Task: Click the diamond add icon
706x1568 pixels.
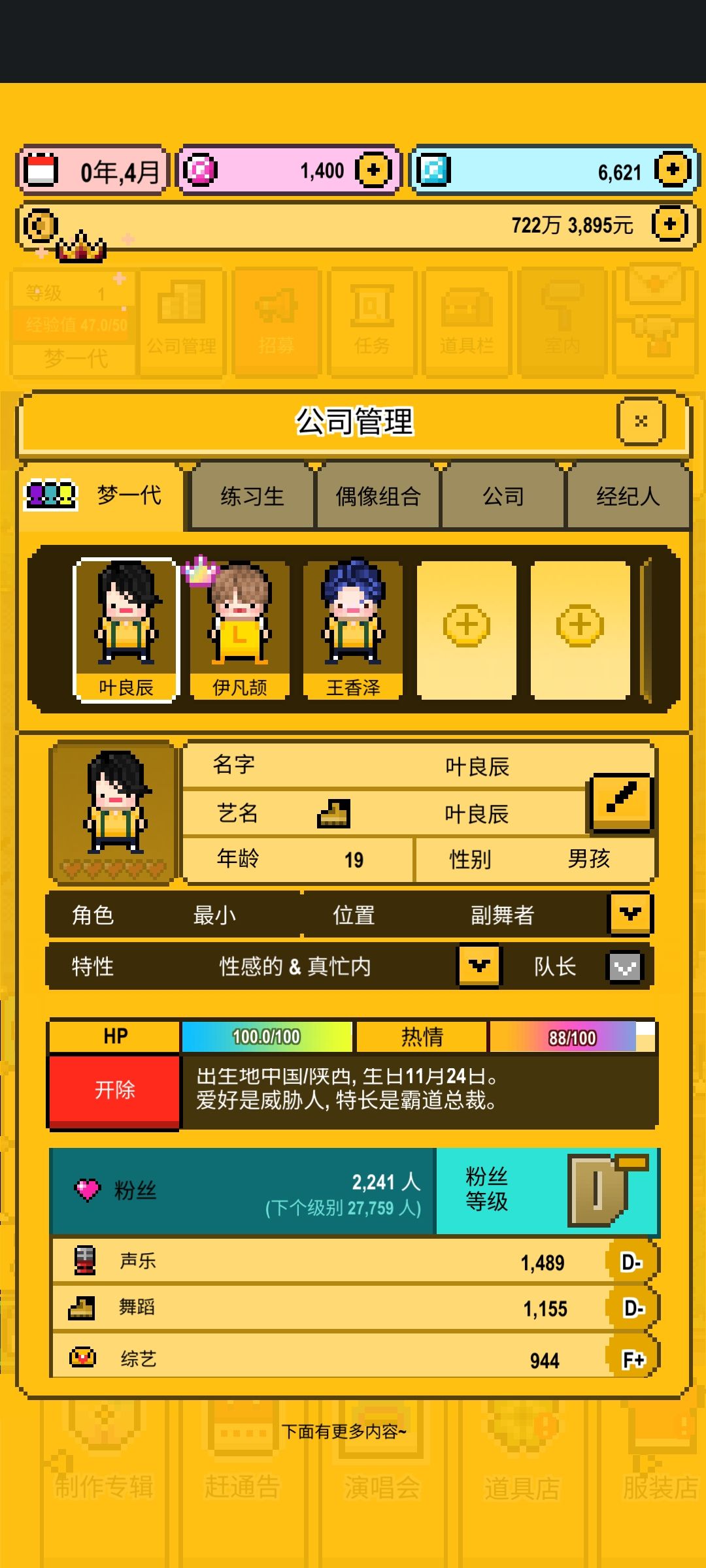Action: click(672, 170)
